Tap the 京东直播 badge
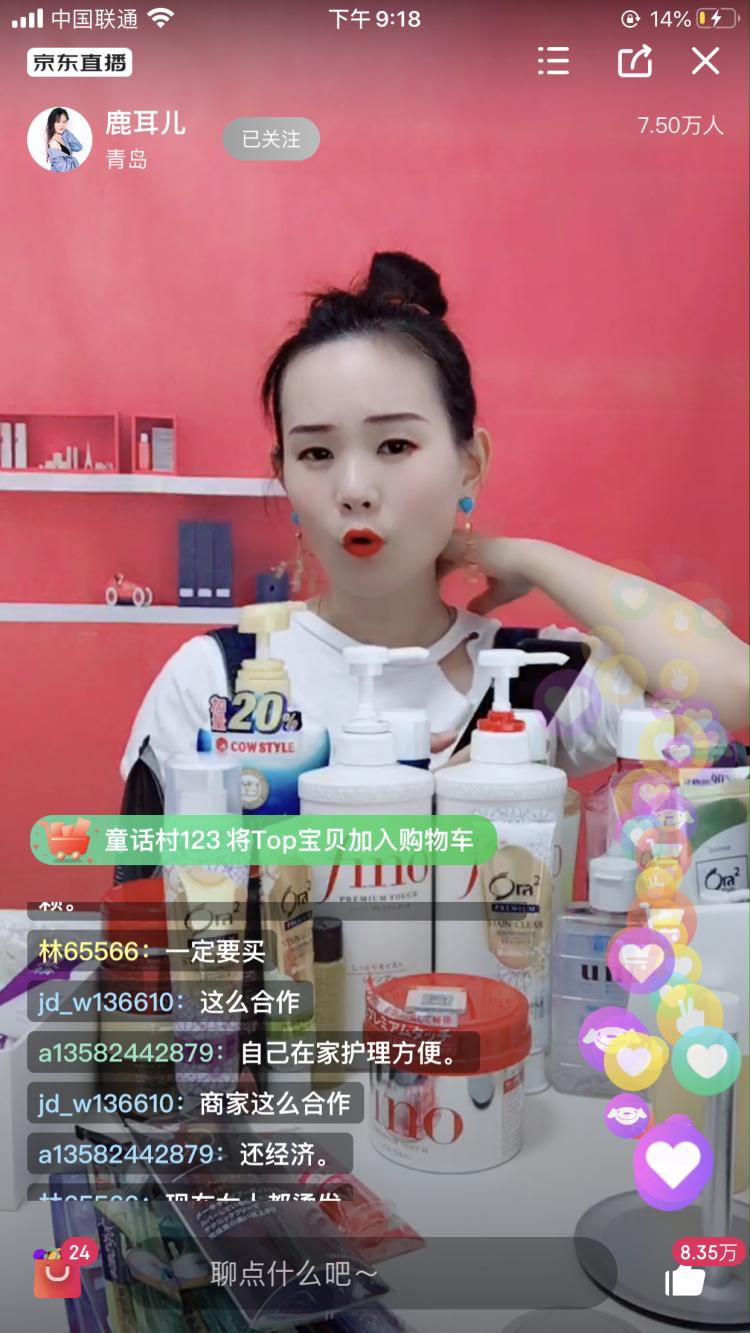This screenshot has height=1333, width=750. click(x=78, y=62)
